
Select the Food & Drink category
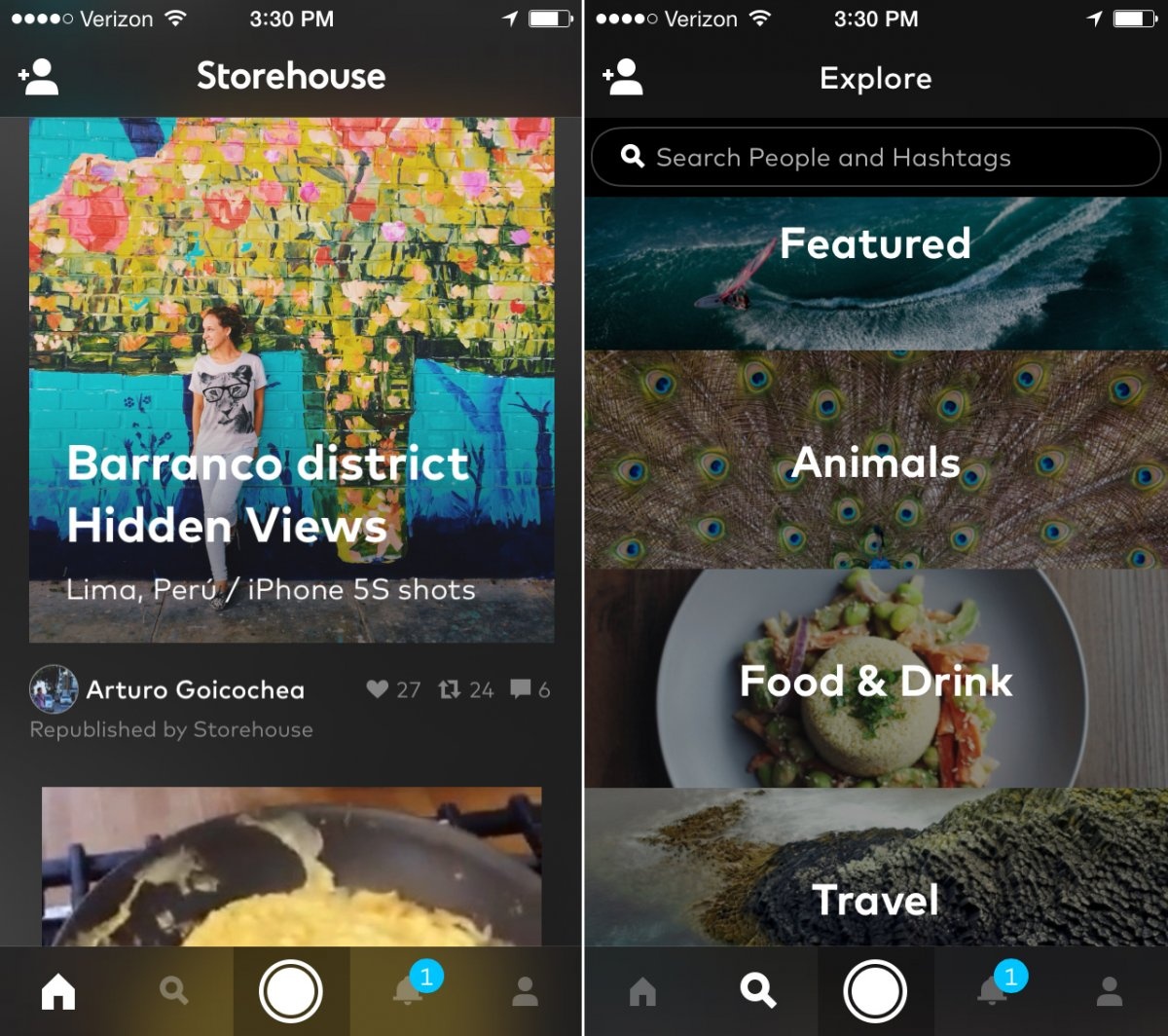pyautogui.click(x=876, y=680)
